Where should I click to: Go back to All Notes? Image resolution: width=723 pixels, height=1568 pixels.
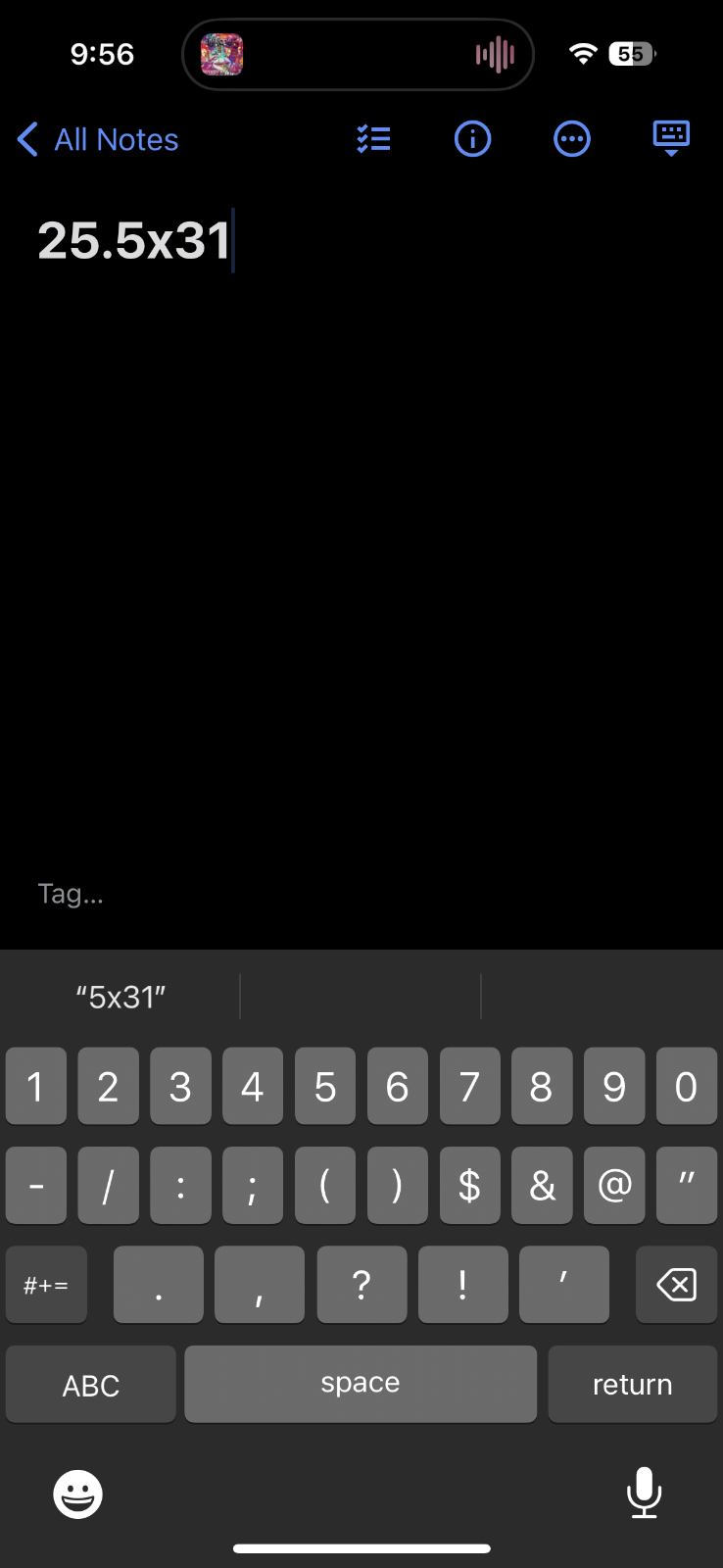98,140
